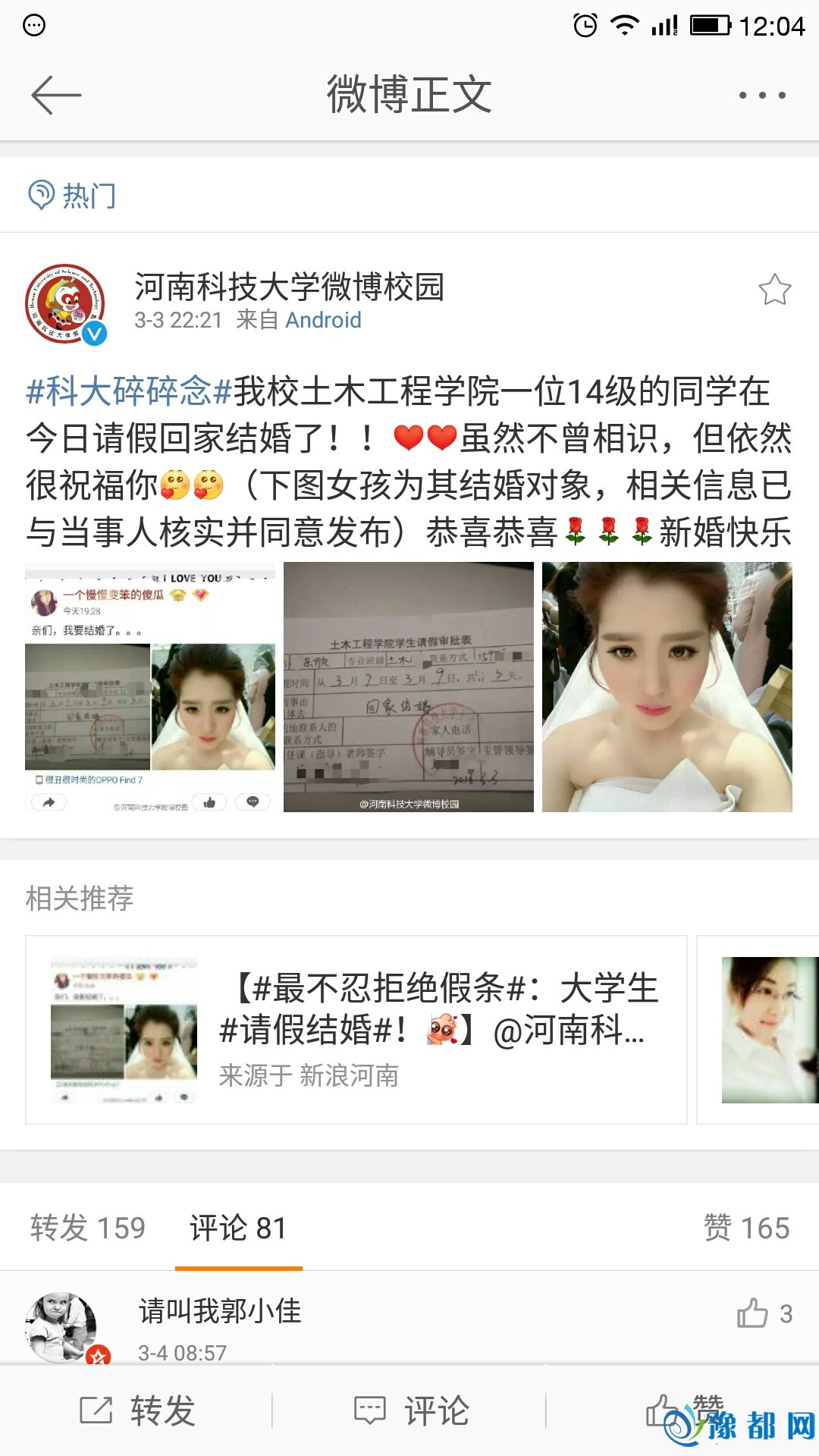Repost using the bottom 转发 button
This screenshot has width=819, height=1456.
[138, 1410]
